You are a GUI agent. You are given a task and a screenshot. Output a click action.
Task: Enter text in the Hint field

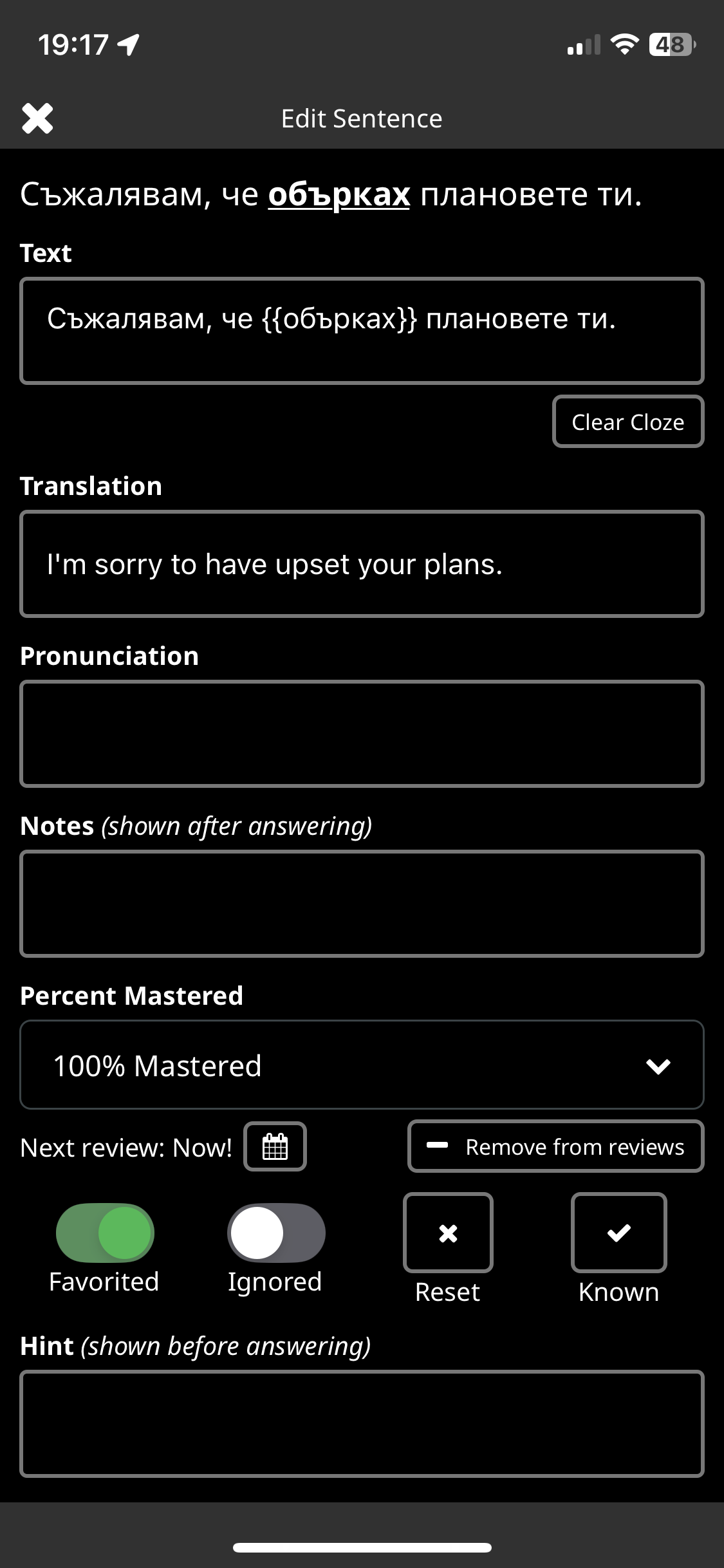[362, 1424]
